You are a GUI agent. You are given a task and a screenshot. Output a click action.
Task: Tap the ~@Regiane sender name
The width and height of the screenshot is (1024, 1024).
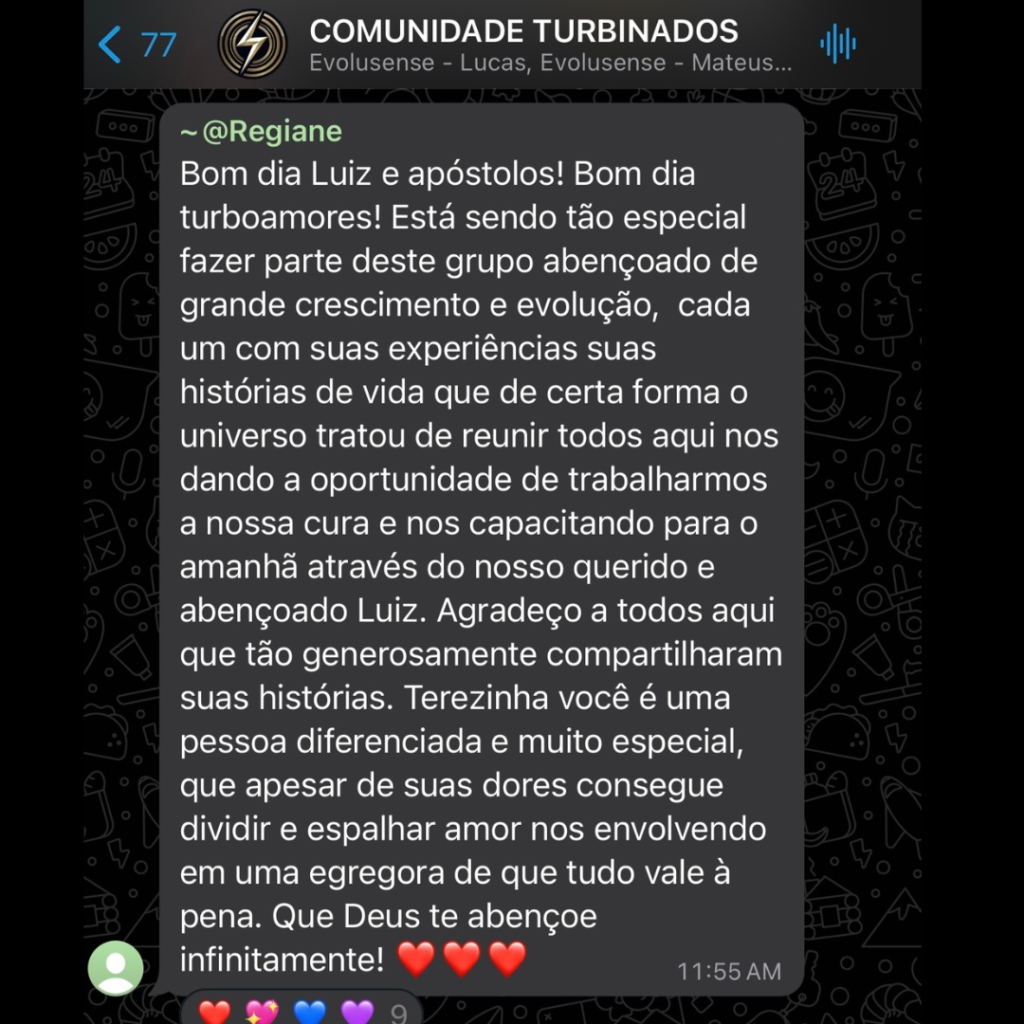pyautogui.click(x=261, y=131)
